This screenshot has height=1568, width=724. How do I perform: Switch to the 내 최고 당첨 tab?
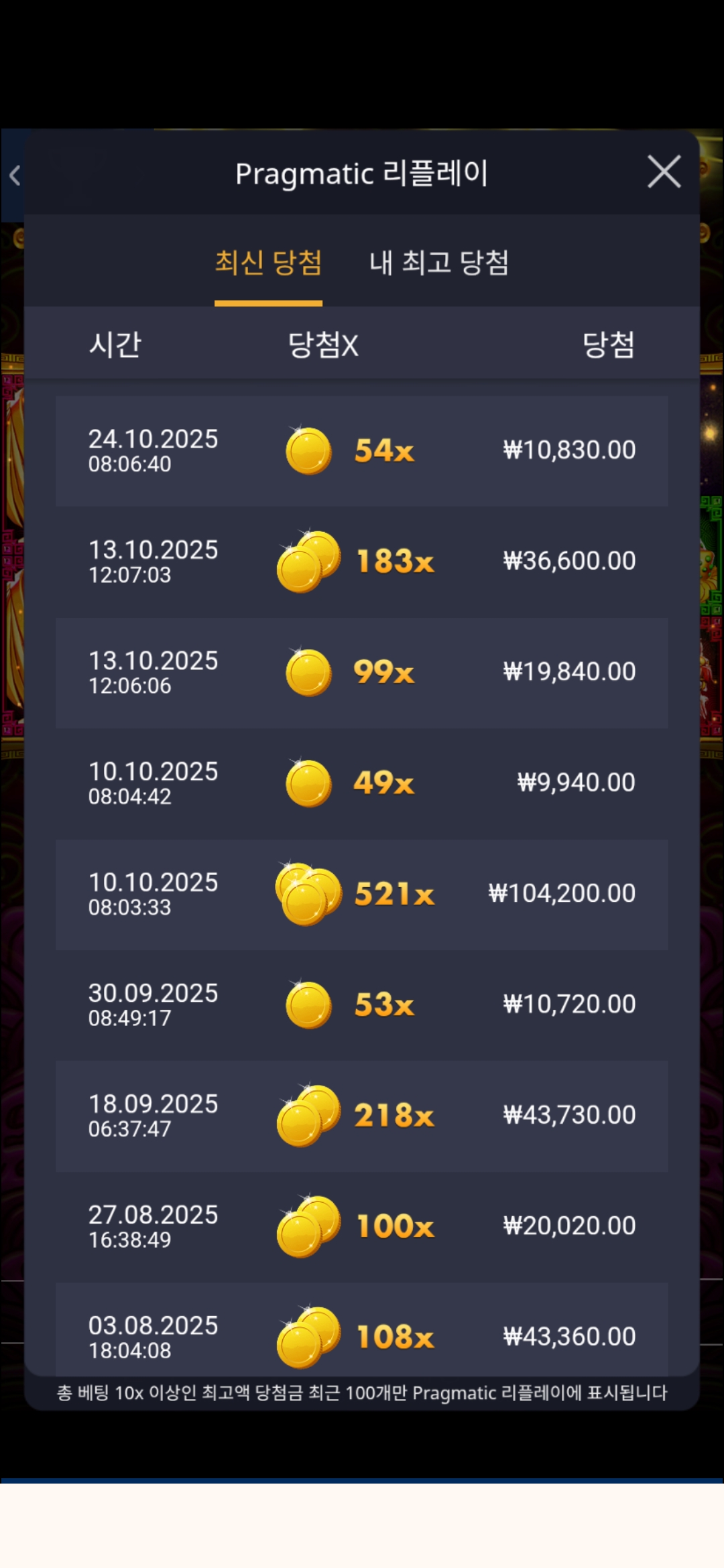pos(439,262)
